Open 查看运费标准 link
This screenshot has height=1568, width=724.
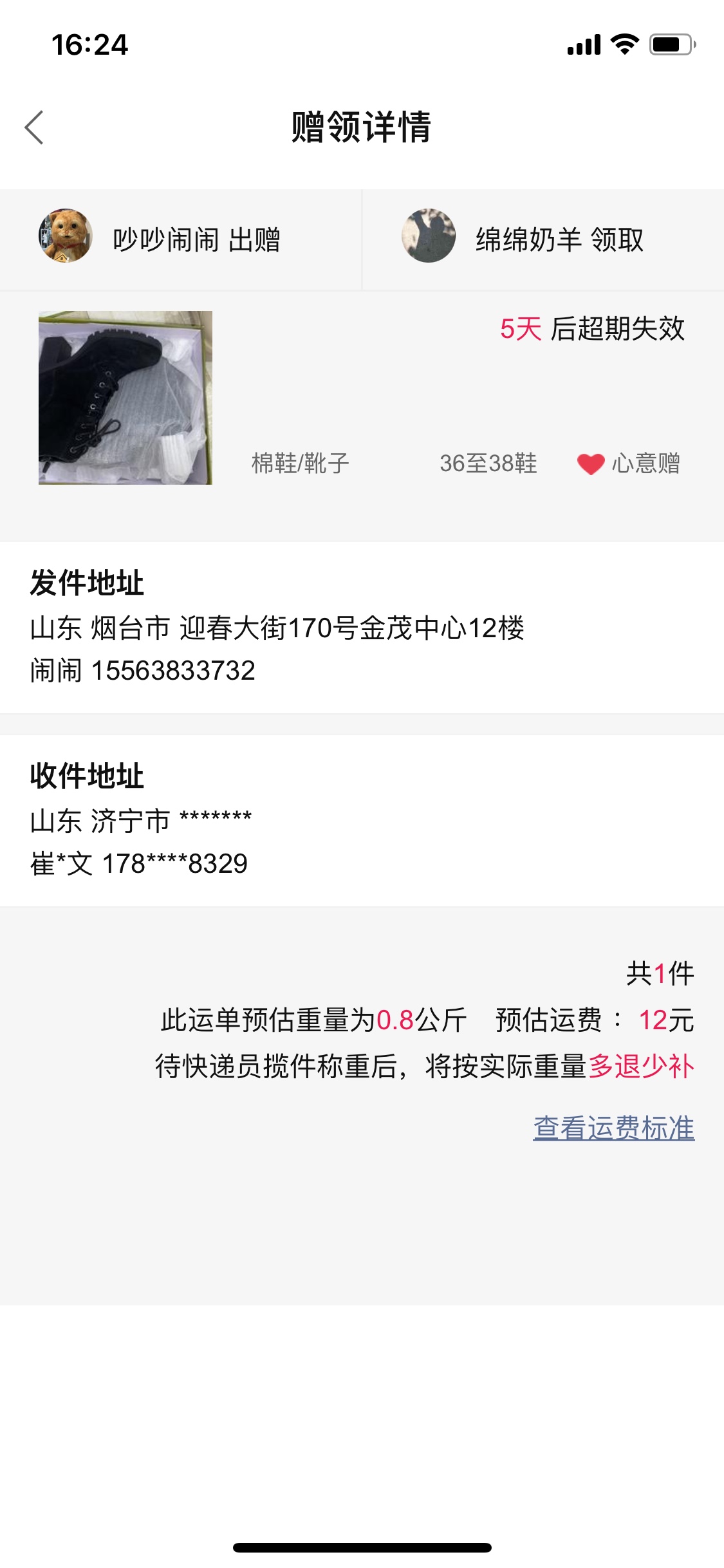click(x=613, y=1128)
